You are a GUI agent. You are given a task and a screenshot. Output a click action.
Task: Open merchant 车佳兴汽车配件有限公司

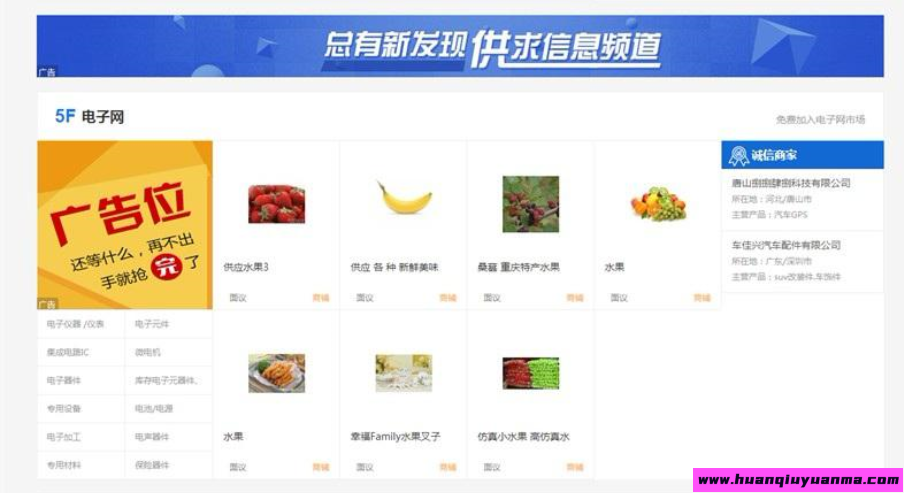tap(785, 245)
